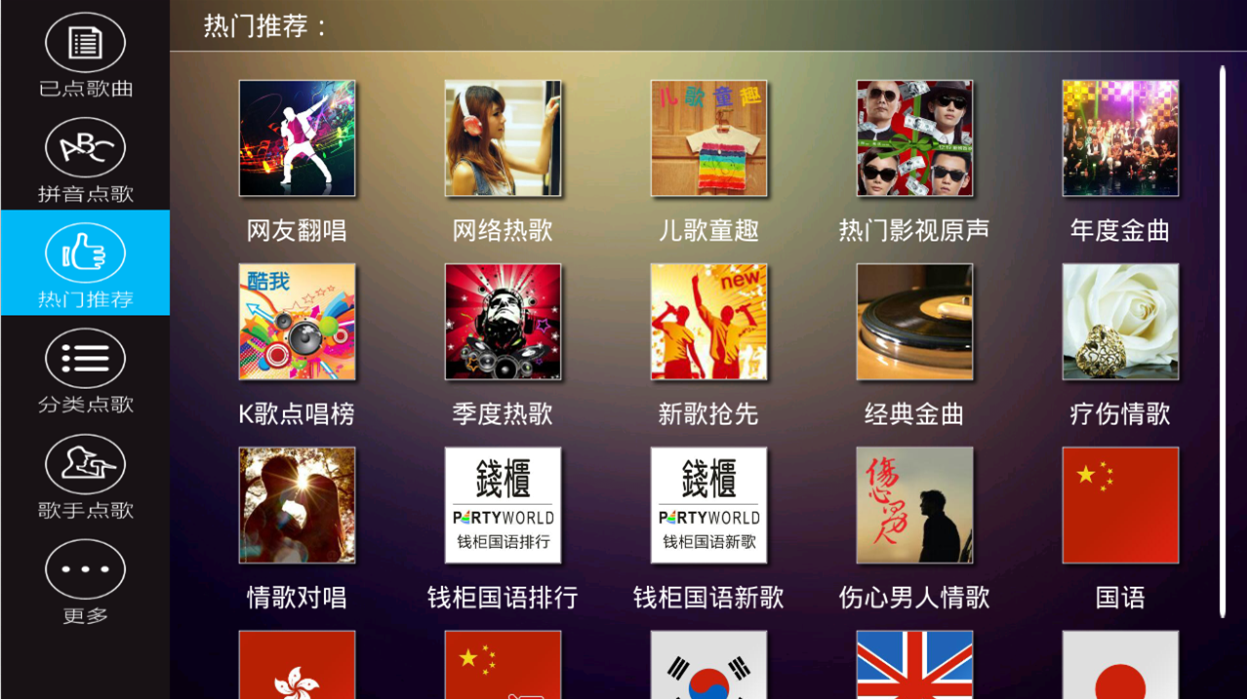Viewport: 1247px width, 699px height.
Task: Open the 情歌对唱 duet tile
Action: [x=297, y=505]
